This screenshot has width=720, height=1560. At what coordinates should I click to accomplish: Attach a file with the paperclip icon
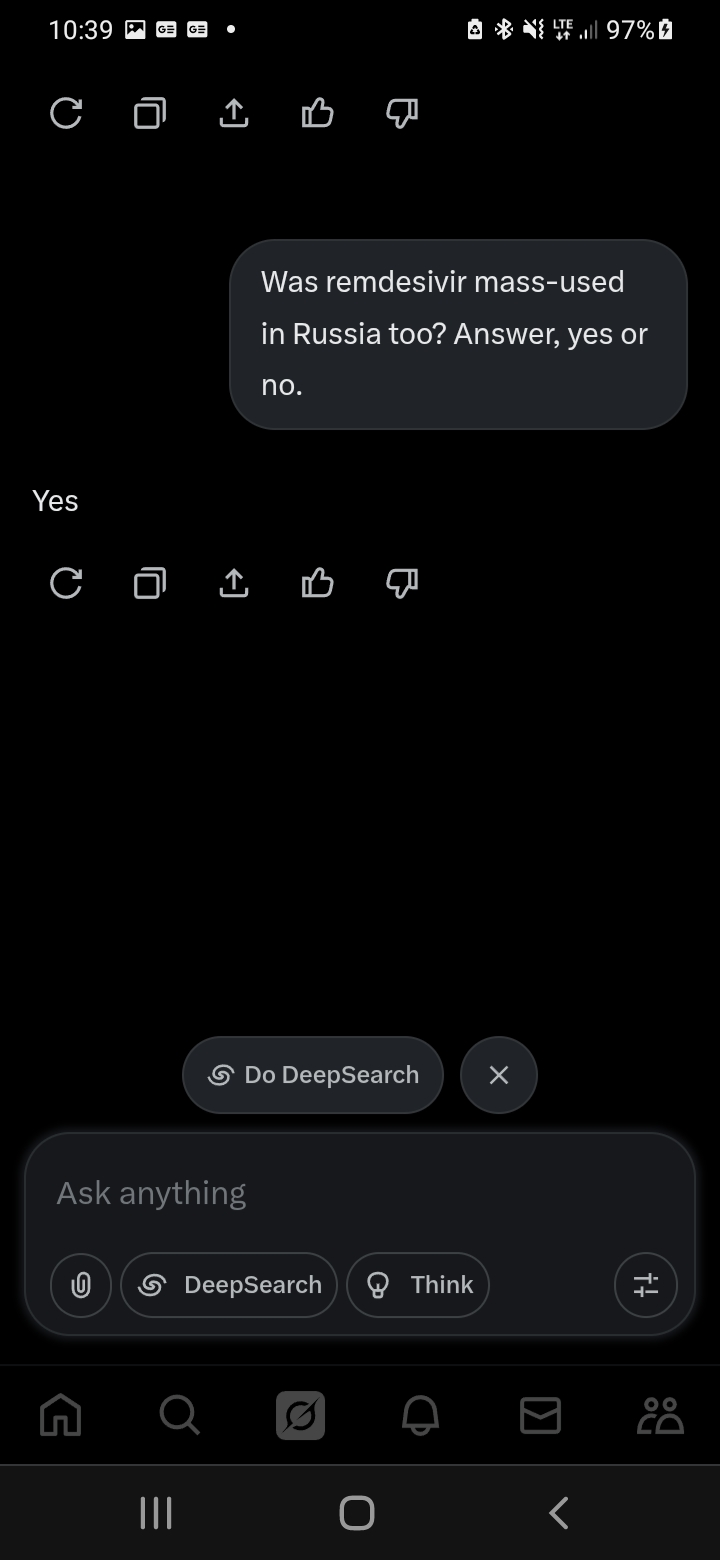[x=81, y=1285]
